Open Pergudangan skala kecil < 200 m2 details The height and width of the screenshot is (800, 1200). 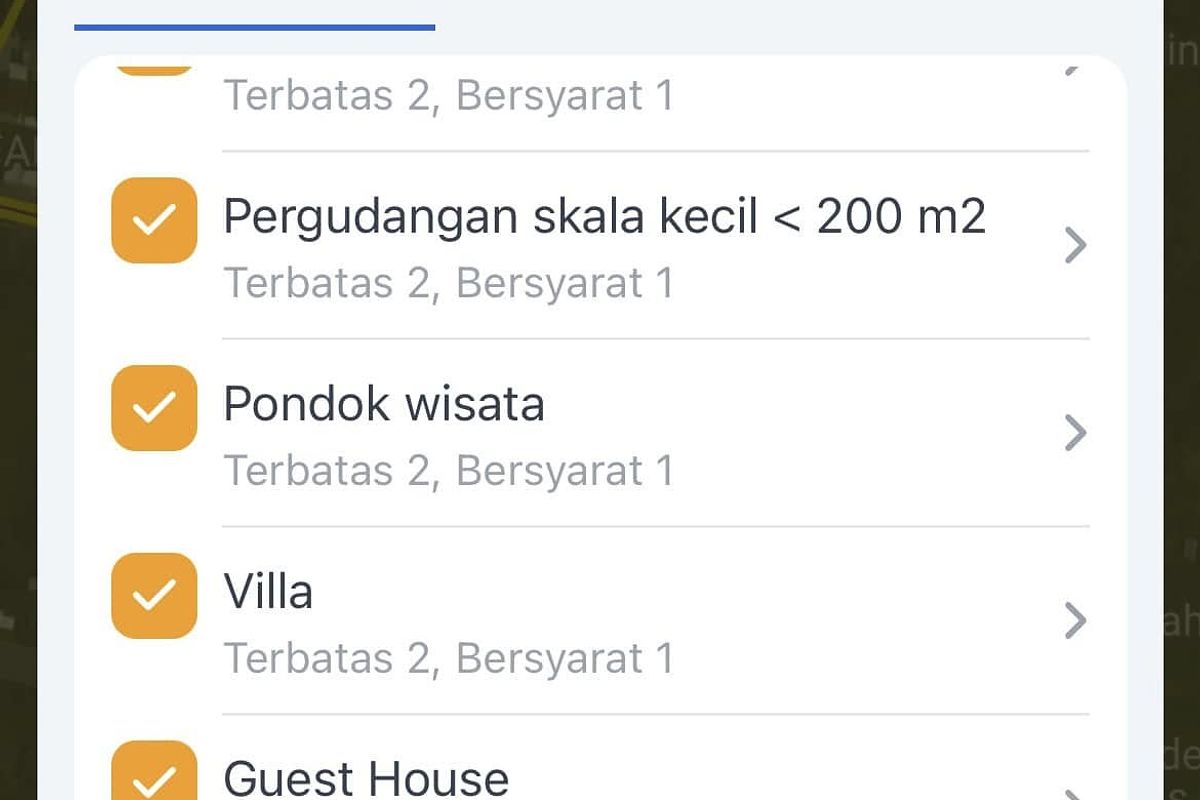coord(1074,245)
